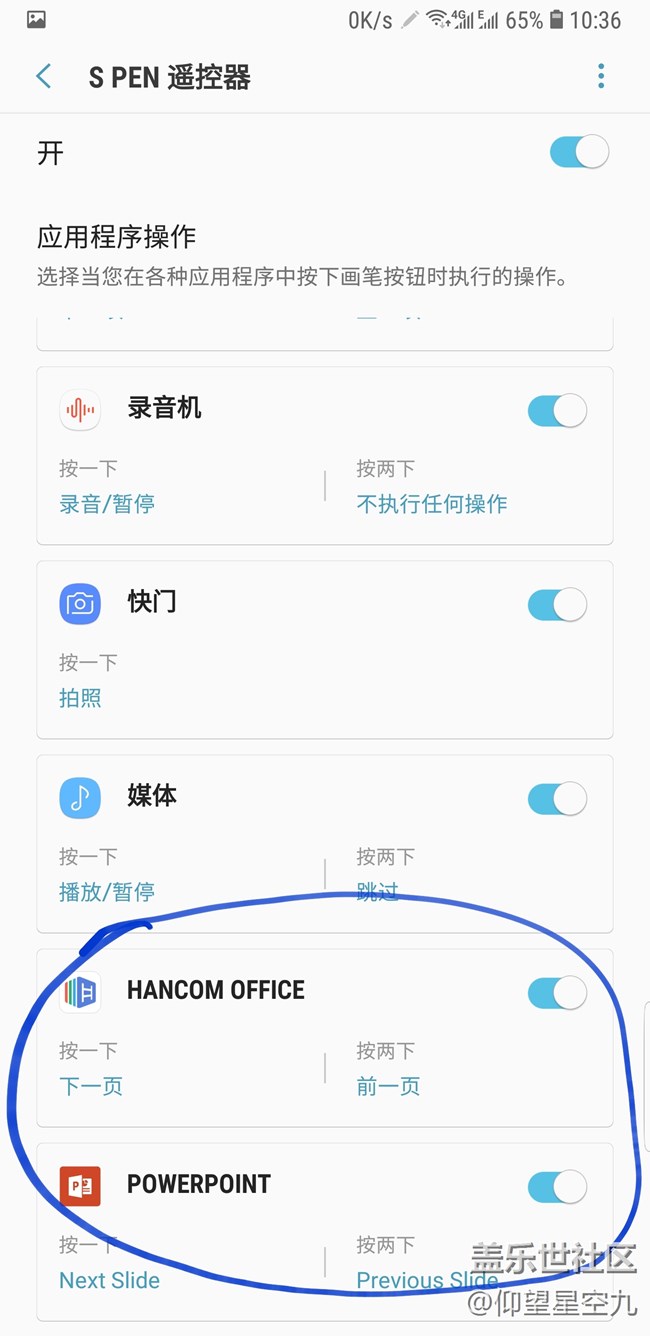Disable the POWERPOINT toggle
Screen dimensions: 650x1336
tap(557, 1186)
